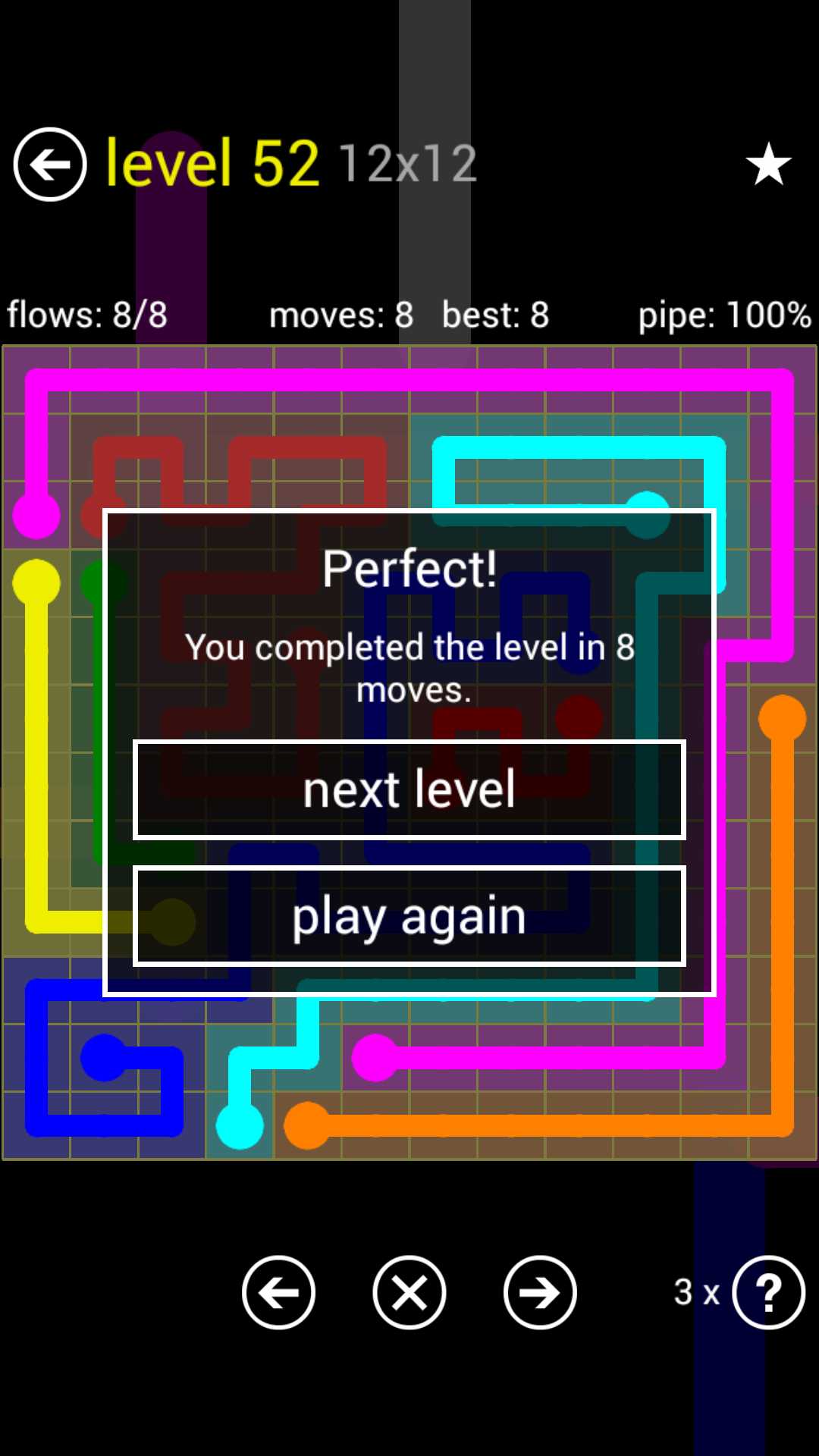Viewport: 819px width, 1456px height.
Task: Go to previous level with the left arrow circle
Action: (278, 1292)
